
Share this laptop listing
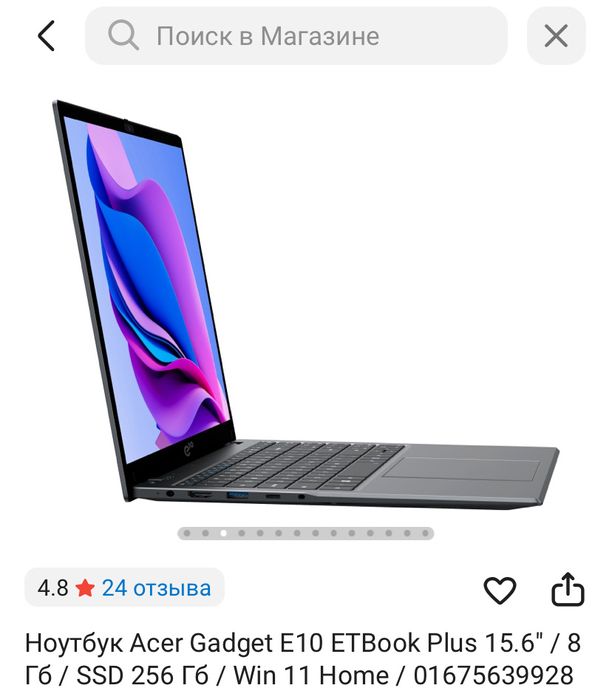pos(568,589)
